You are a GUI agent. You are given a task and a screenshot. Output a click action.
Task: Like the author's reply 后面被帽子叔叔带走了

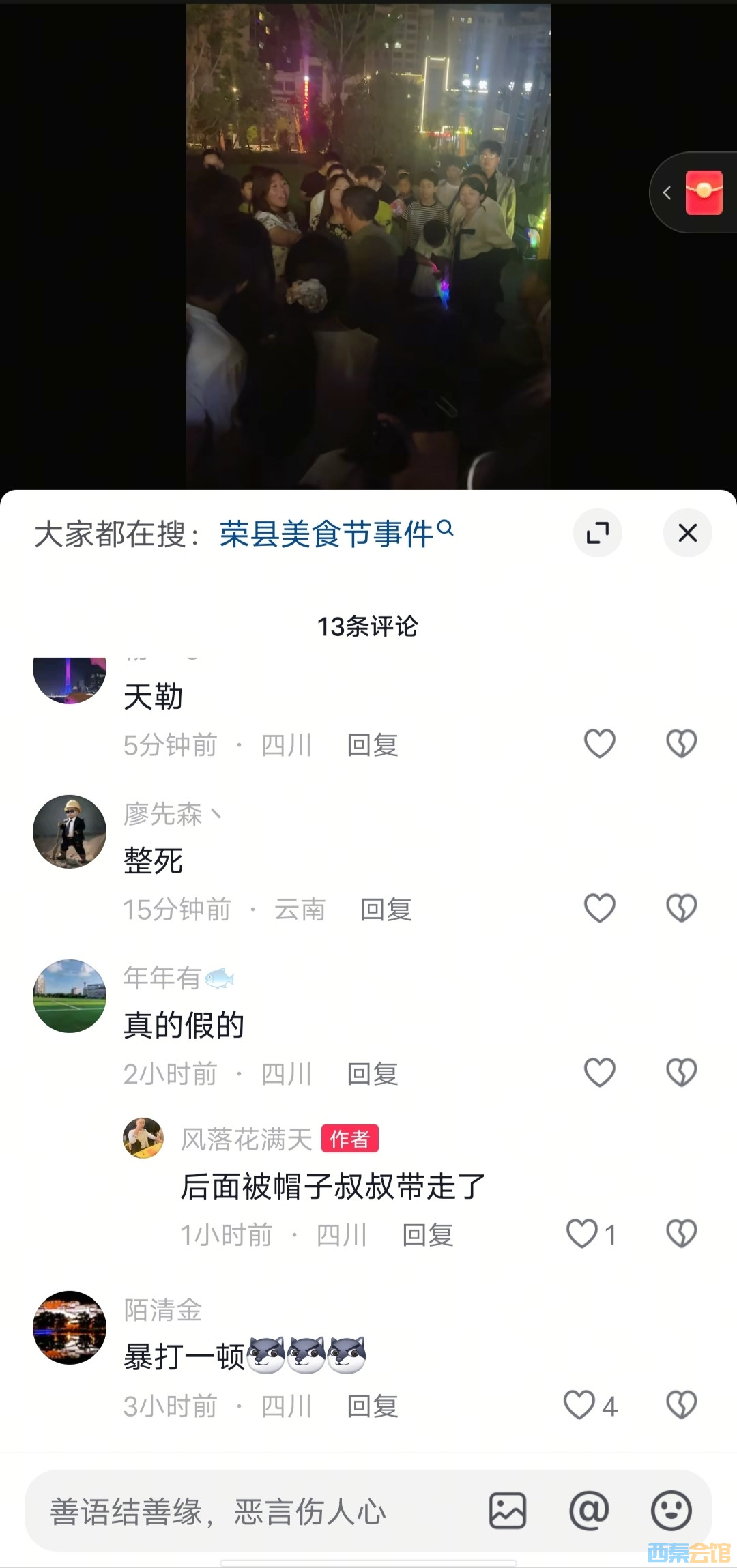pyautogui.click(x=582, y=1234)
